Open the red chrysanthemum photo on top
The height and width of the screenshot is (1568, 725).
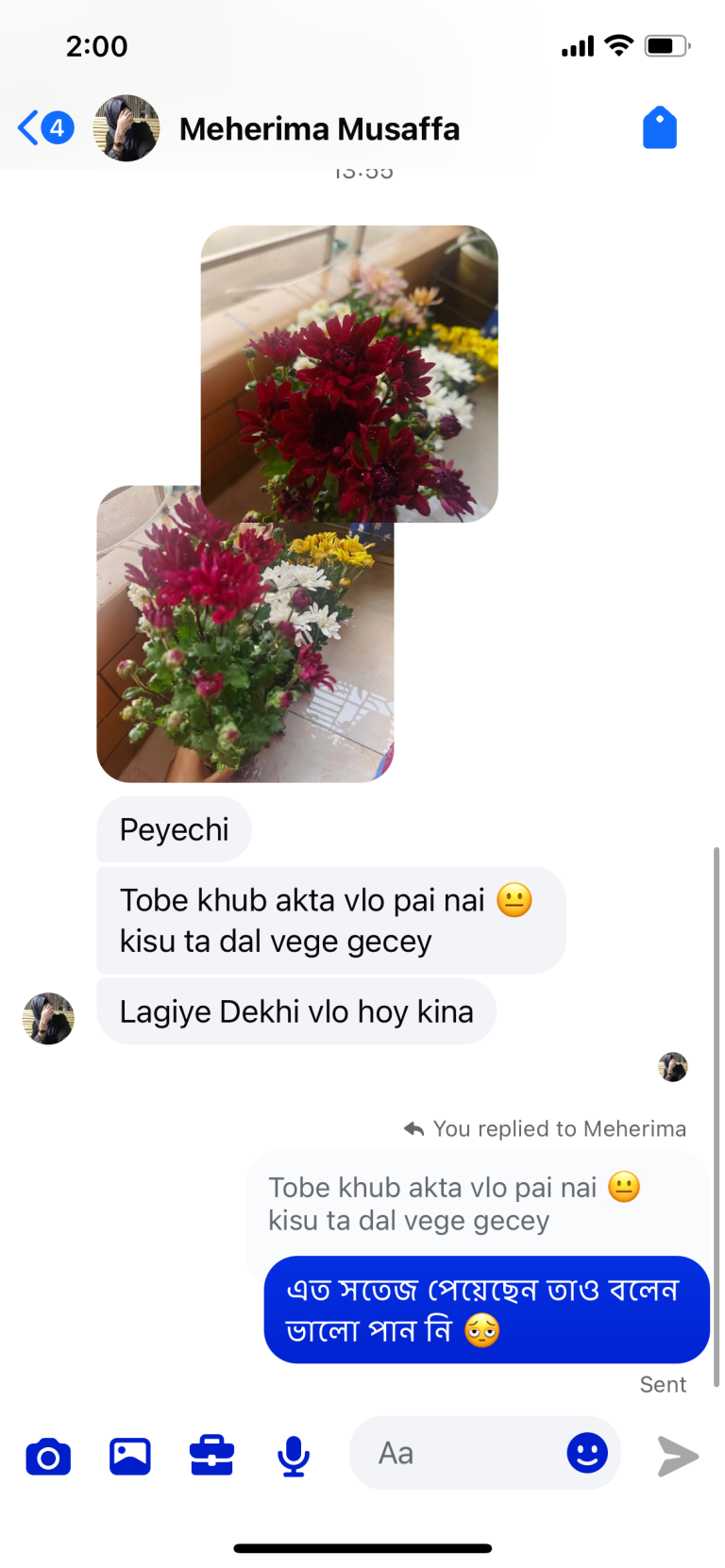349,374
